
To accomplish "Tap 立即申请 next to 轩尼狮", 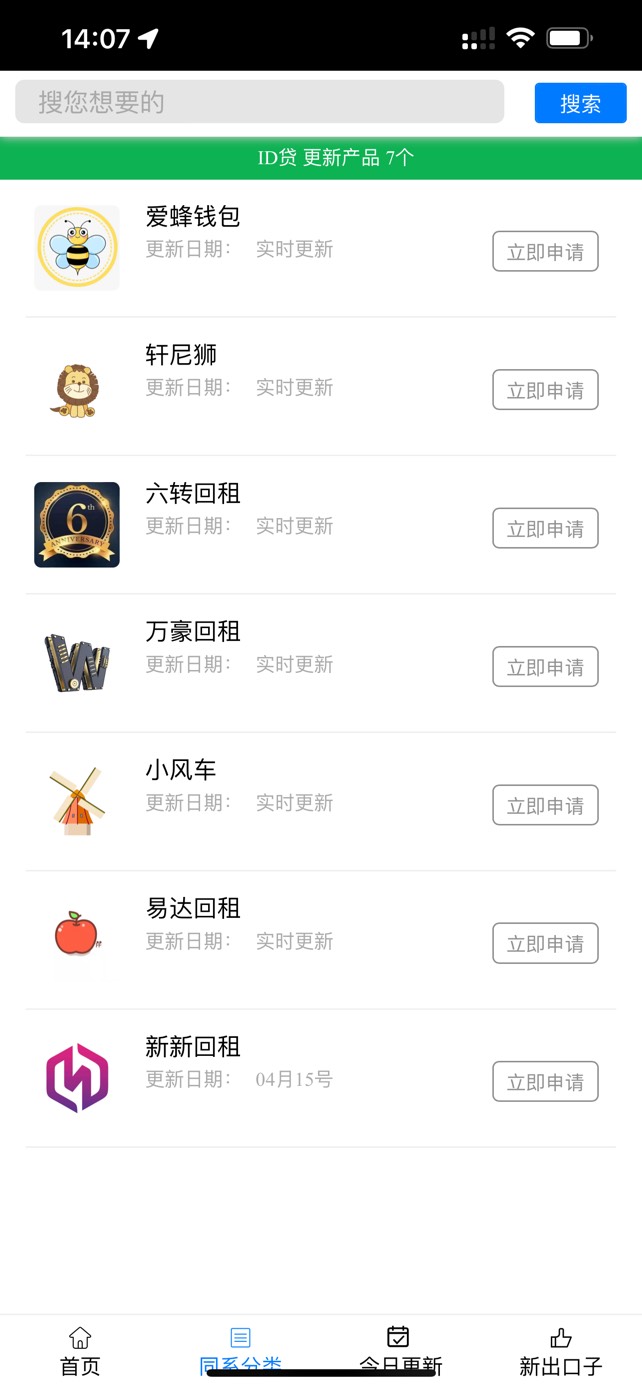I will (x=545, y=390).
